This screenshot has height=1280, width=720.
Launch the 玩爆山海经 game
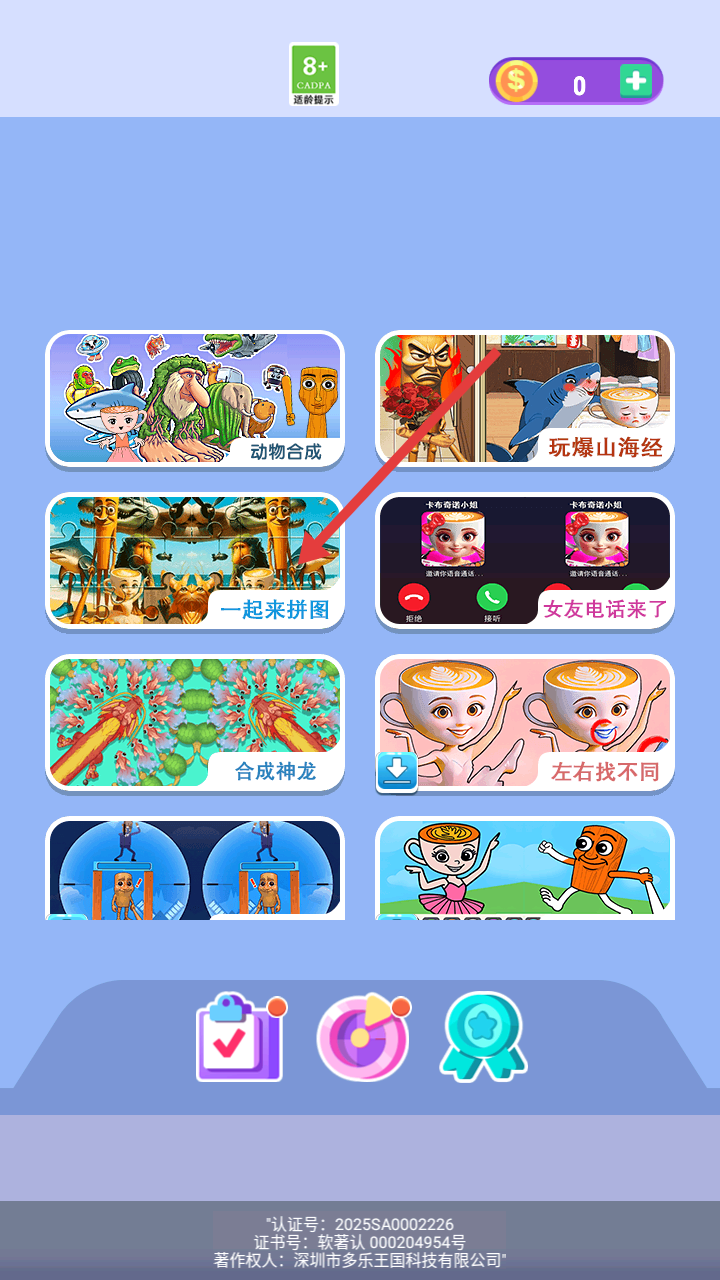(525, 399)
